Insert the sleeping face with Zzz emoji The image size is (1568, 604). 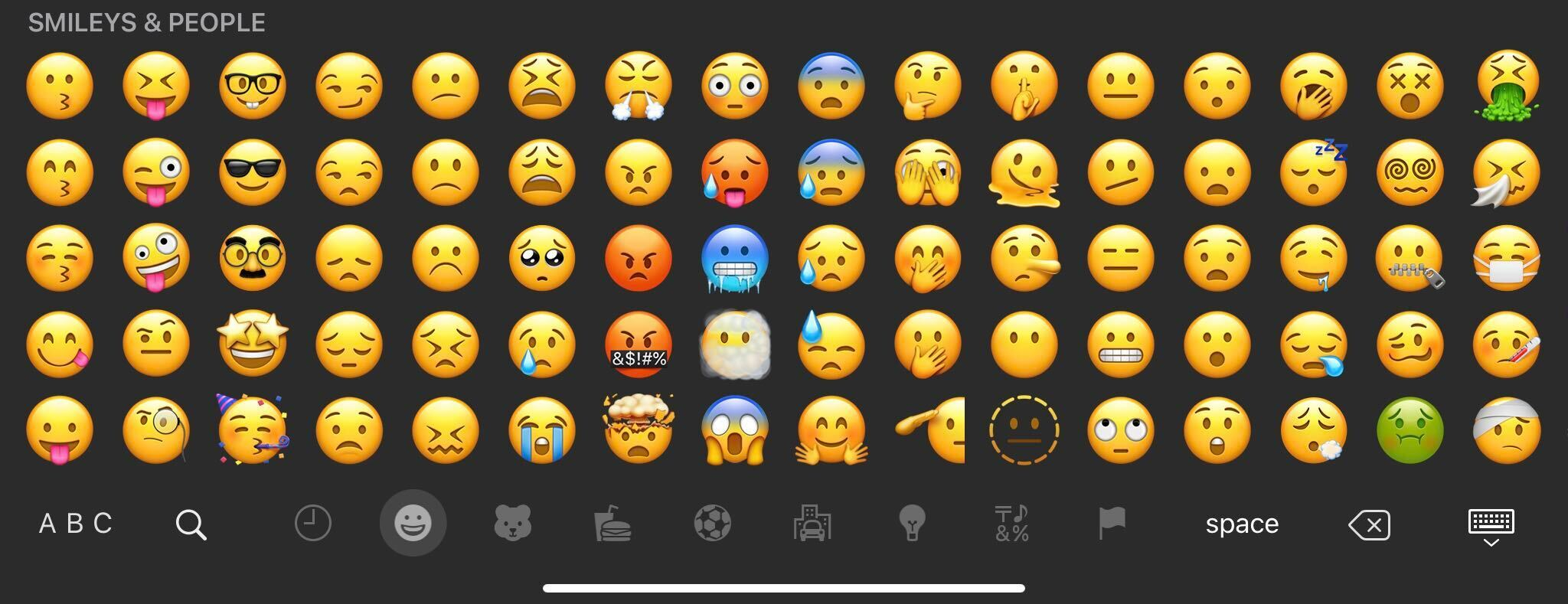pyautogui.click(x=1315, y=172)
